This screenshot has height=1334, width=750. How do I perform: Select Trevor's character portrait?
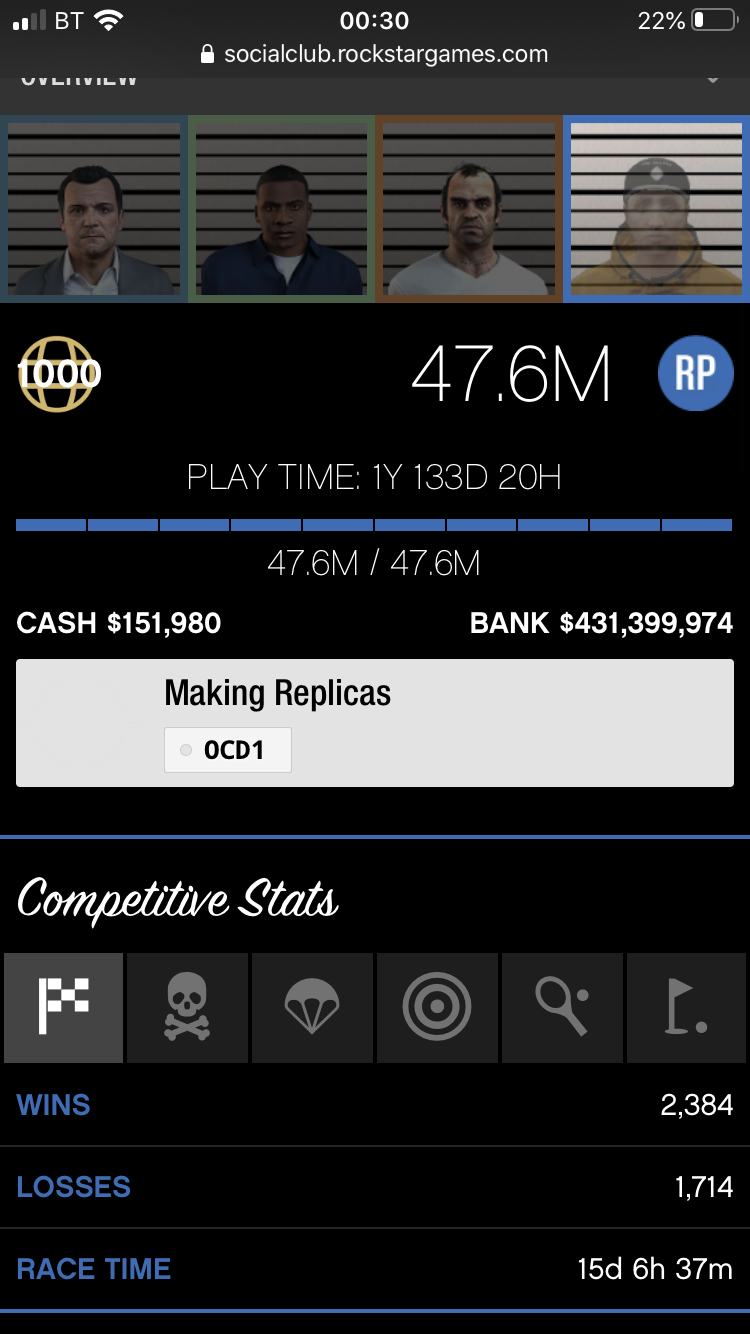[469, 208]
